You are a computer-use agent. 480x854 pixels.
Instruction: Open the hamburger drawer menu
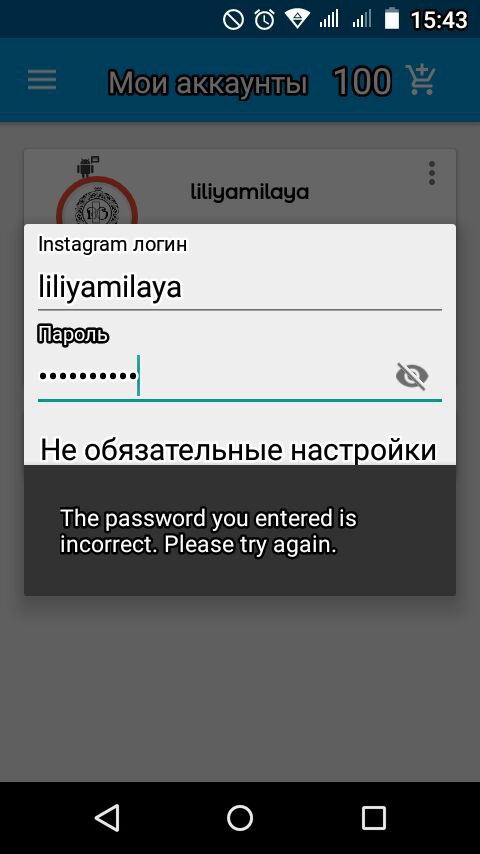(42, 80)
